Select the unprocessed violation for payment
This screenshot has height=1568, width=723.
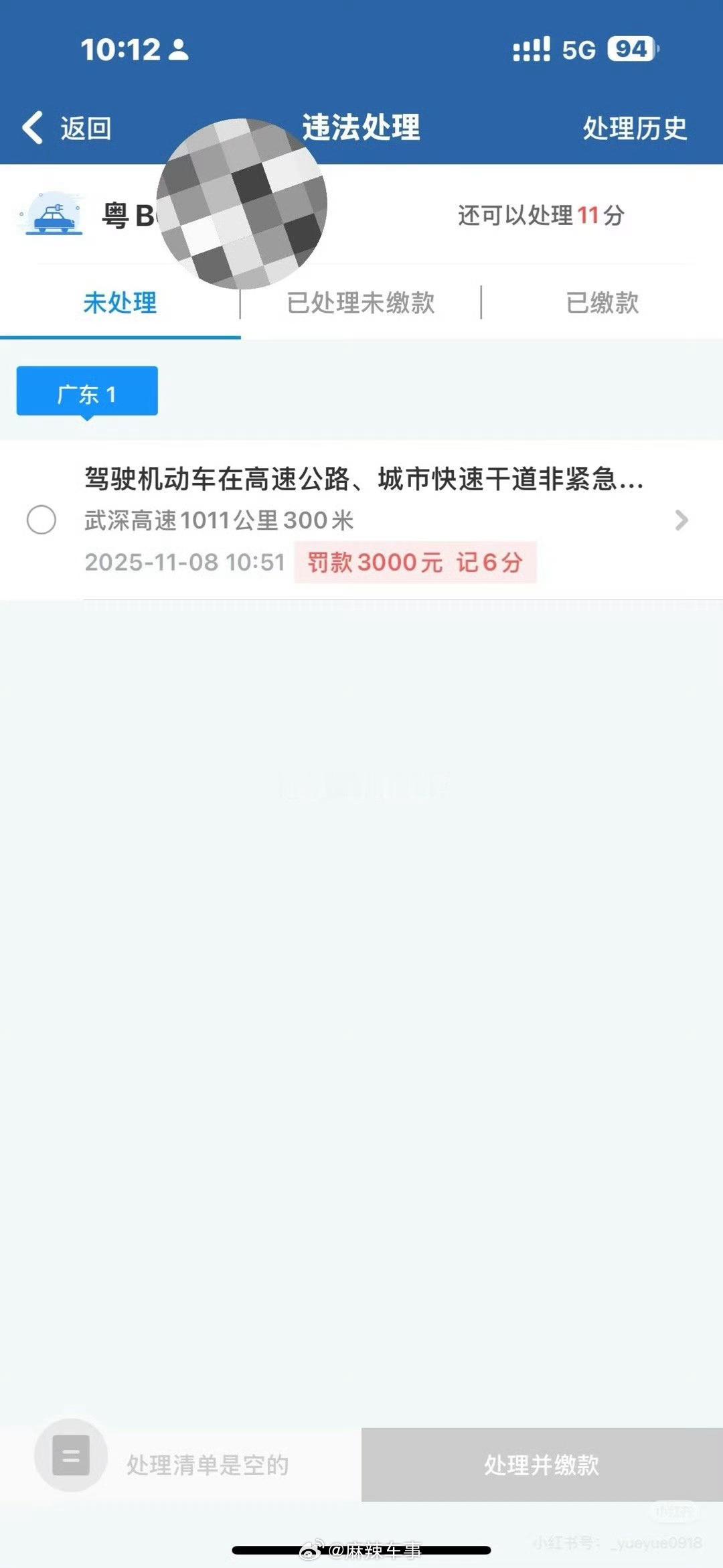tap(42, 520)
